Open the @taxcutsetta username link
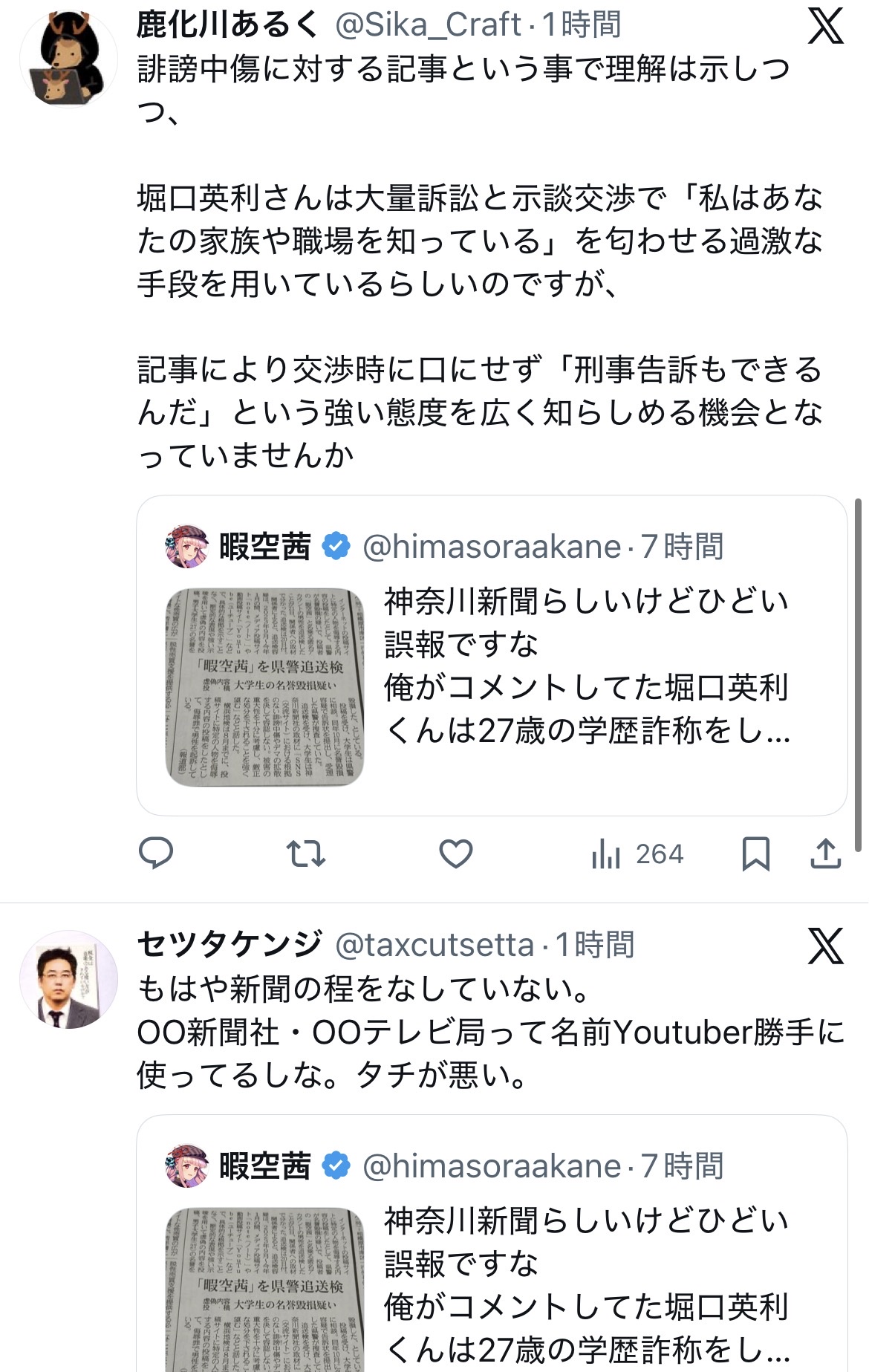Image resolution: width=869 pixels, height=1372 pixels. pyautogui.click(x=434, y=945)
